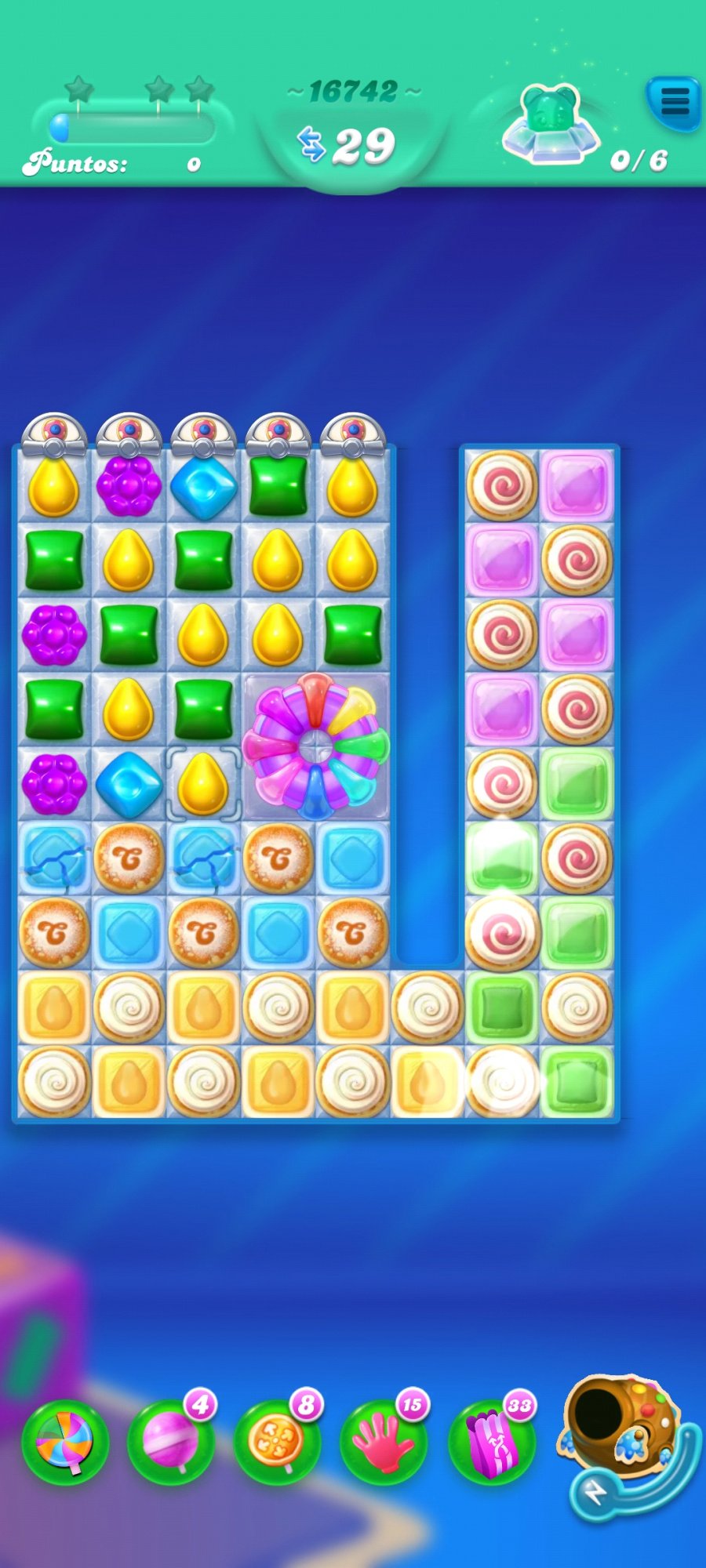Screen dimensions: 706x1568
Task: Select the striped lollipop booster
Action: pyautogui.click(x=65, y=1443)
